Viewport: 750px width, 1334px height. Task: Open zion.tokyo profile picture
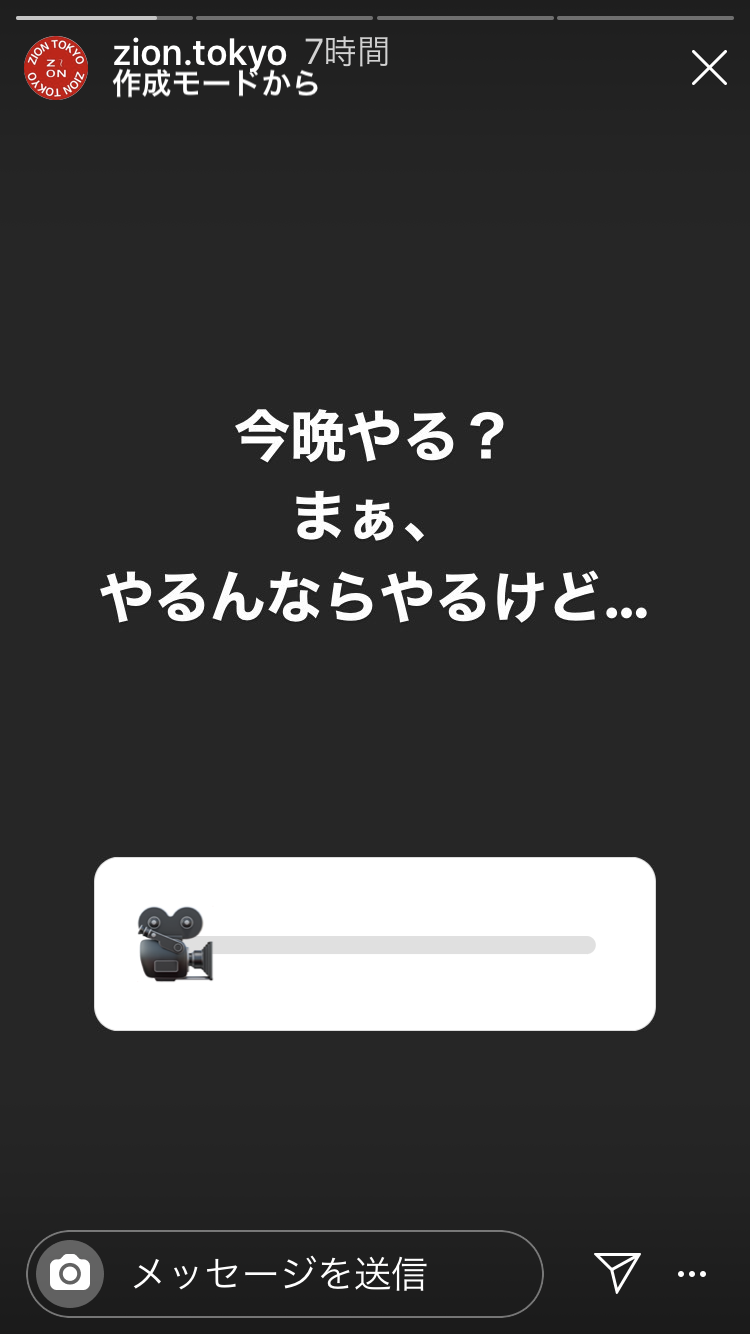(x=56, y=68)
